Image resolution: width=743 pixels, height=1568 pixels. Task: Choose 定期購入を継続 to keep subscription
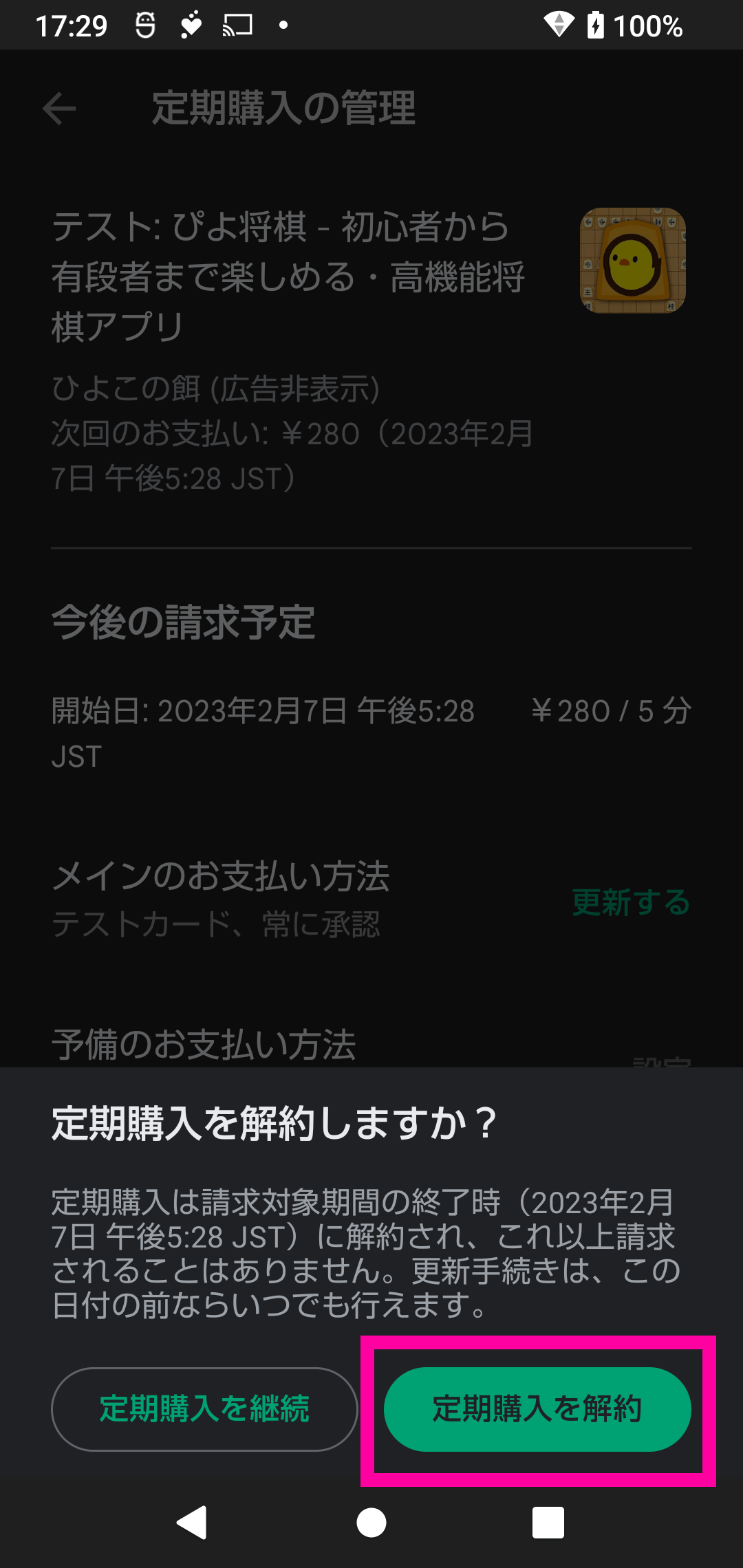pos(204,1409)
